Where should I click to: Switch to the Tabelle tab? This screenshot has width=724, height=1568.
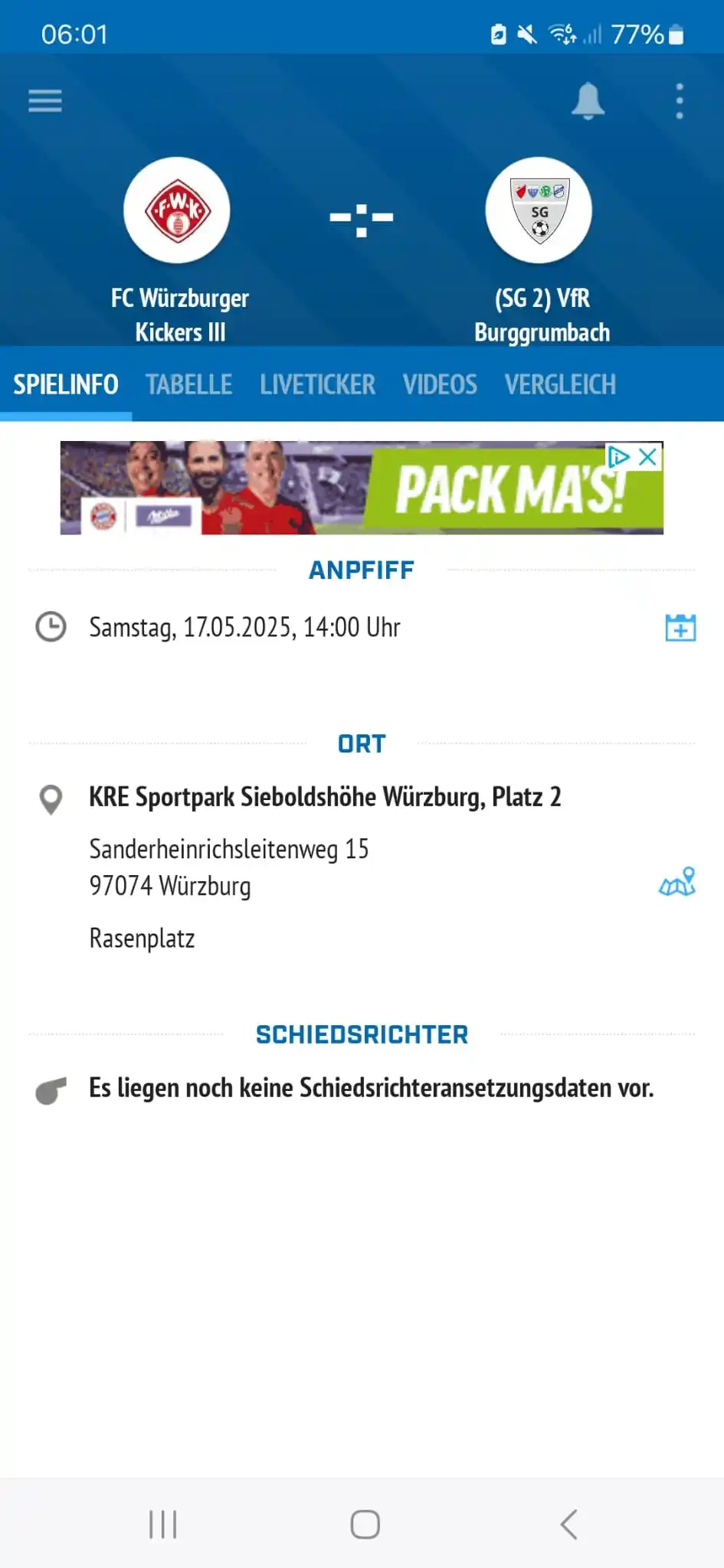pyautogui.click(x=188, y=384)
